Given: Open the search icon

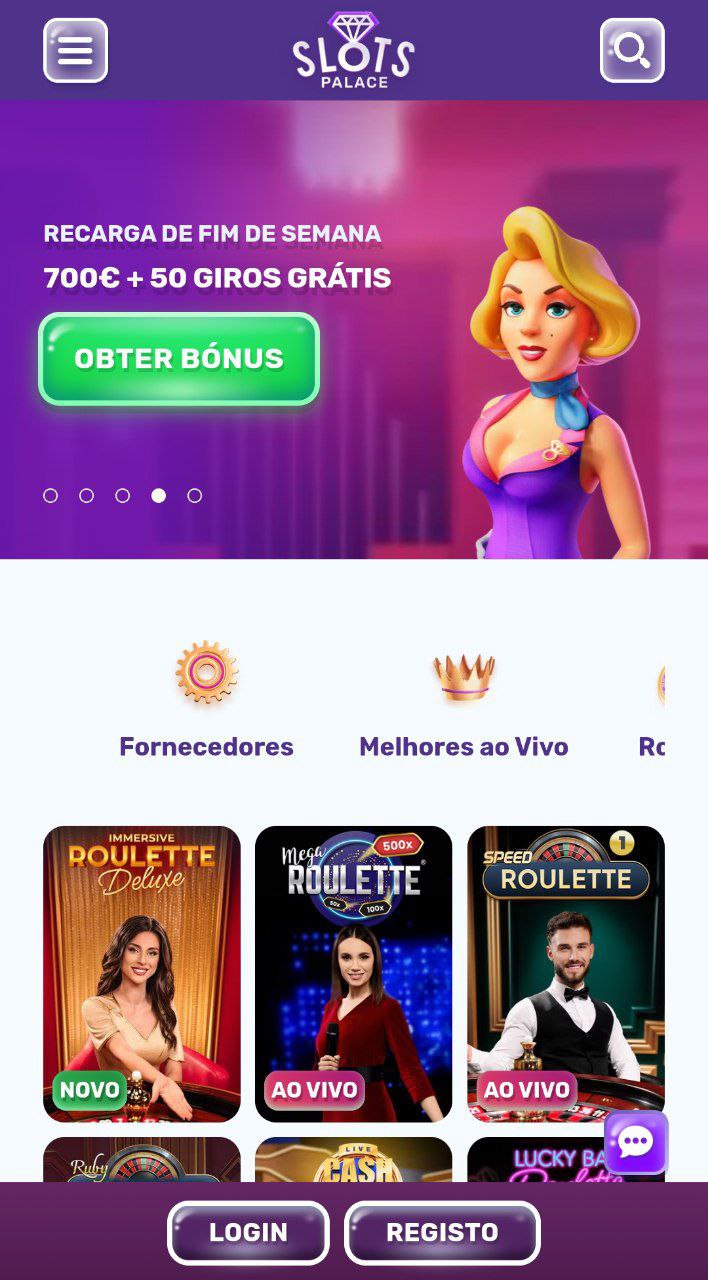Looking at the screenshot, I should pos(632,50).
